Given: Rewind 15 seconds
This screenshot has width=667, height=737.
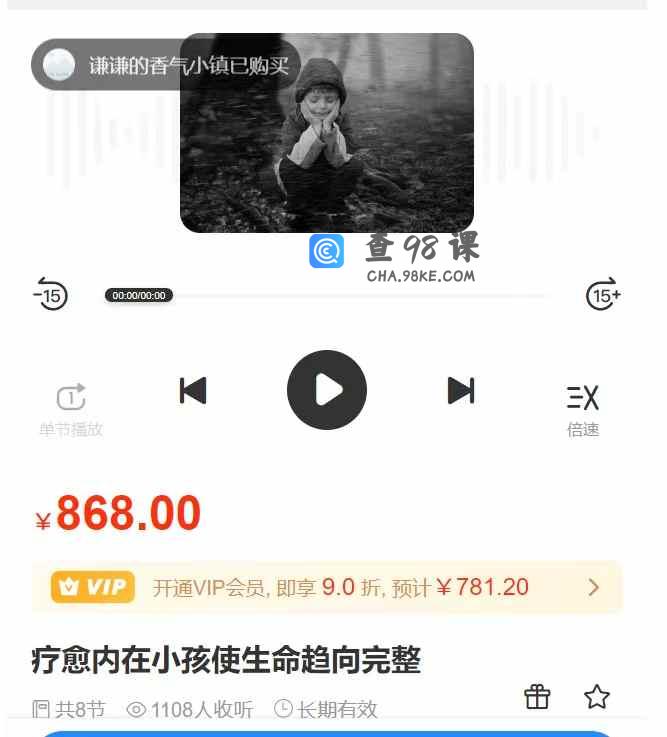Looking at the screenshot, I should click(50, 295).
